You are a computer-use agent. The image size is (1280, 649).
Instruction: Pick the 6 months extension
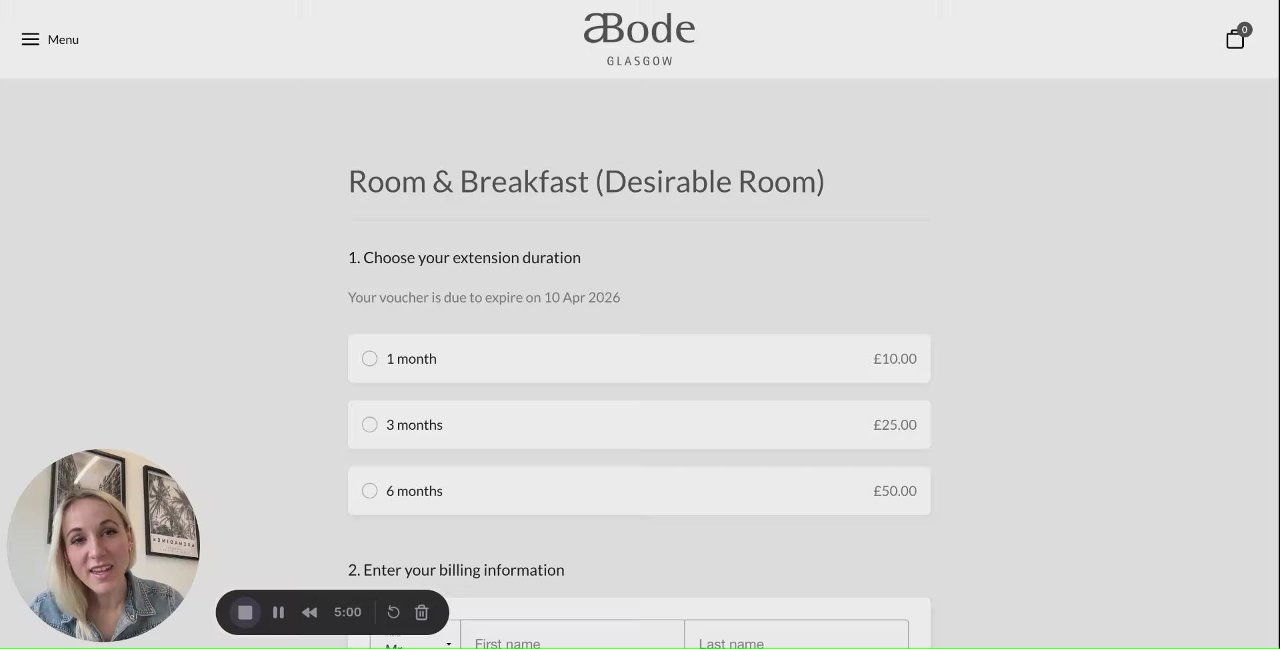coord(370,491)
